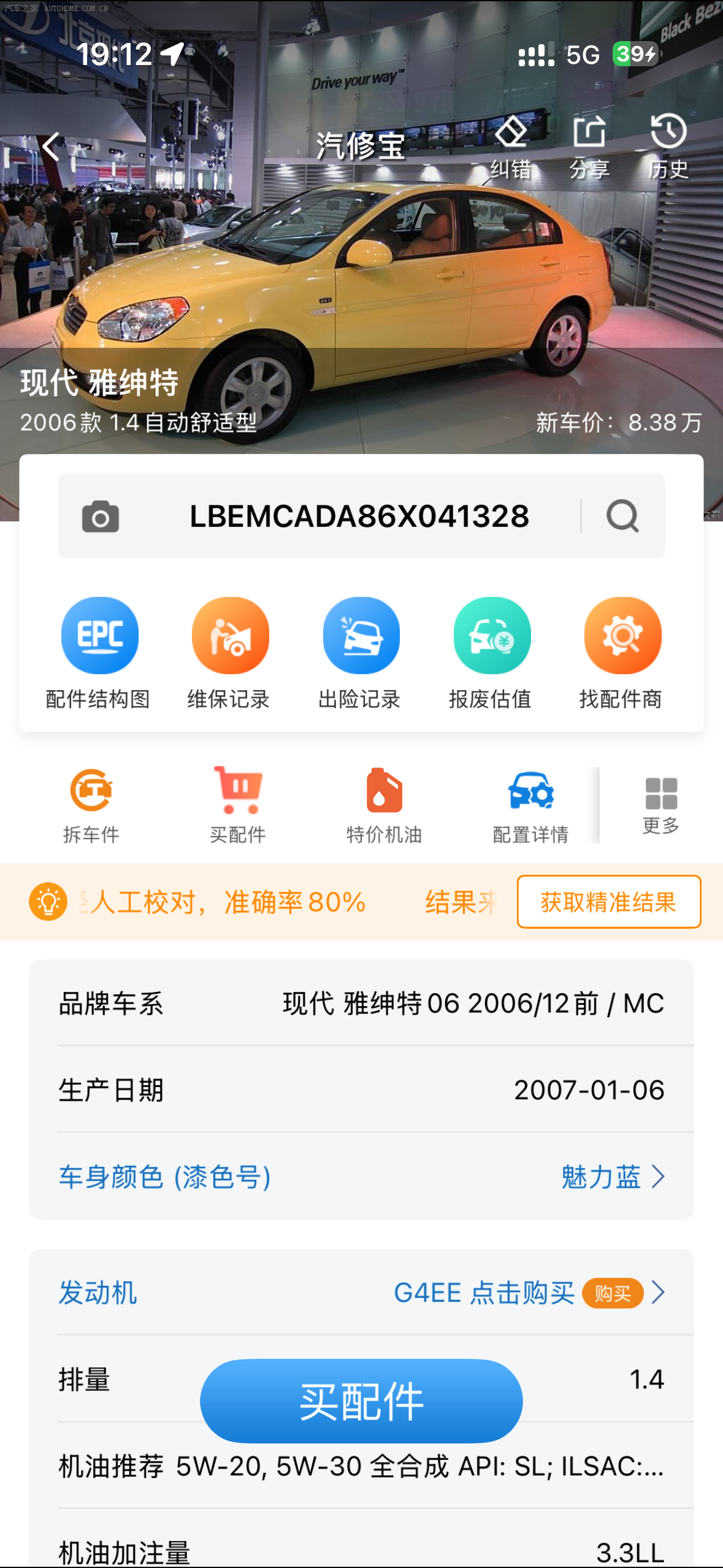Image resolution: width=723 pixels, height=1568 pixels.
Task: Open the 找配件商 parts dealer finder icon
Action: pos(622,652)
